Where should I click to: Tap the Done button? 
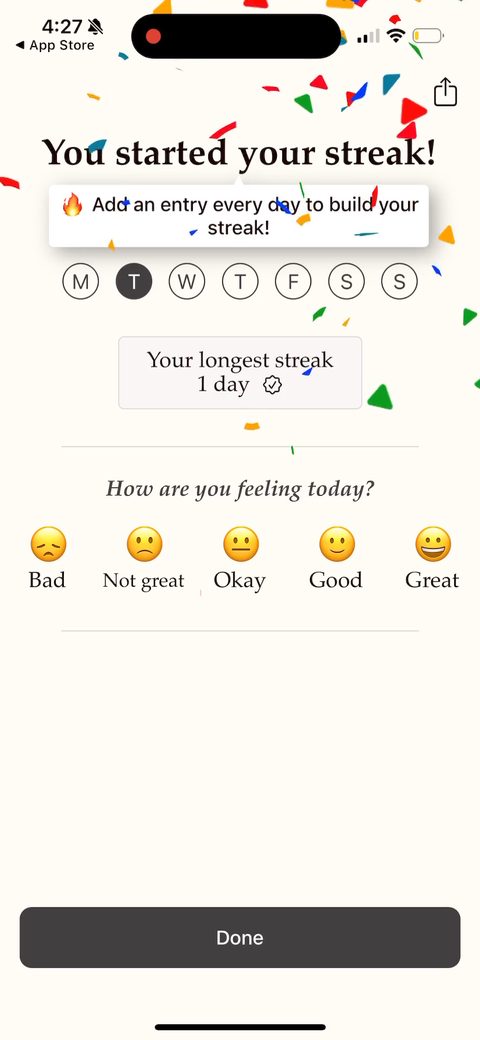[x=240, y=937]
